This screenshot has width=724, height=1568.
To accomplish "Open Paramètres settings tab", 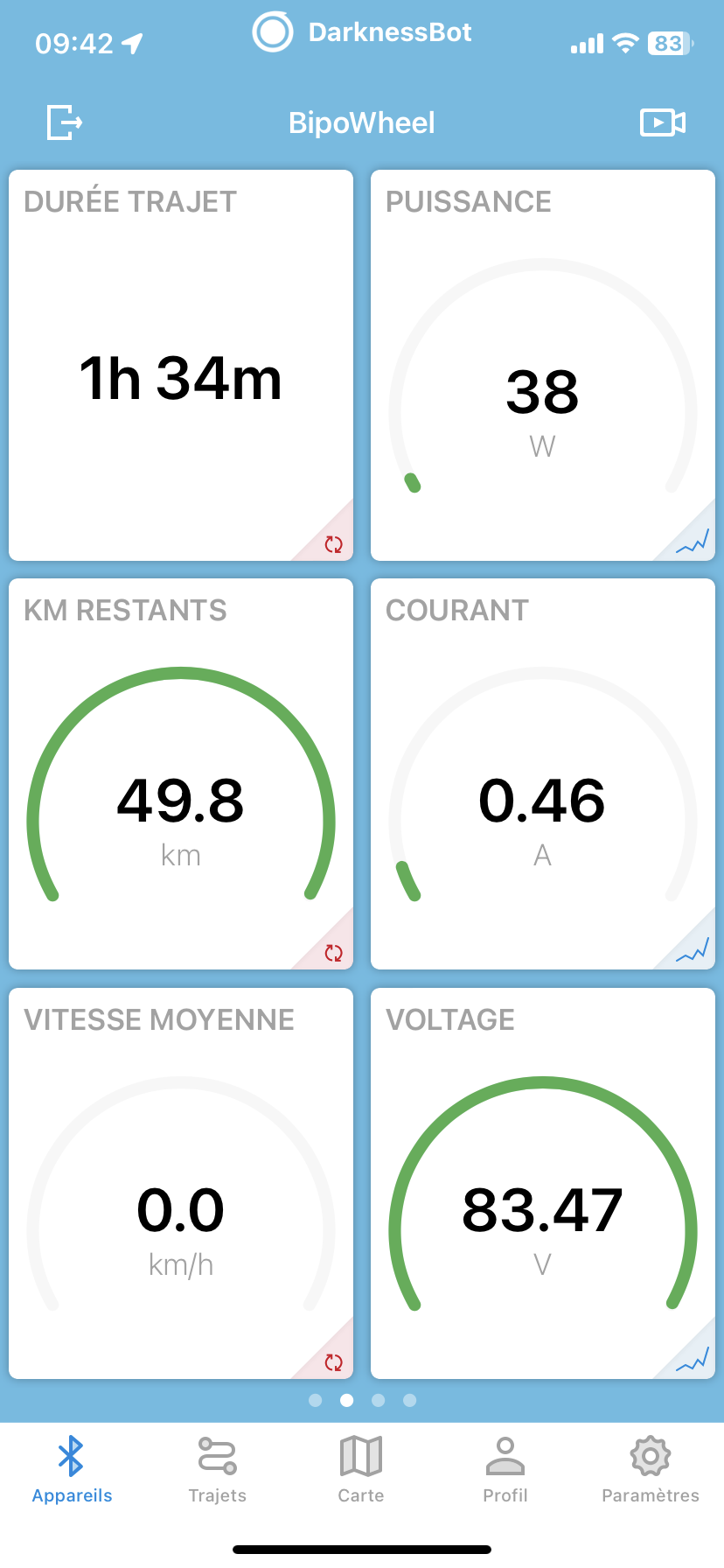I will point(651,1469).
